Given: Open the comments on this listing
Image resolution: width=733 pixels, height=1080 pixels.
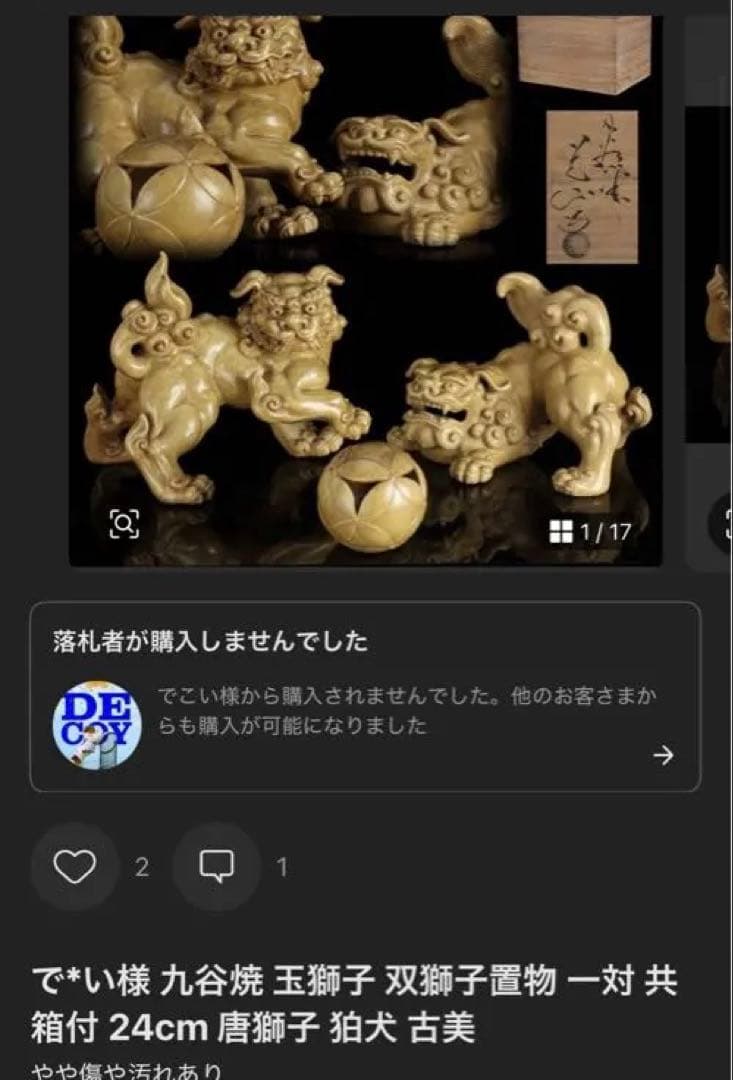Looking at the screenshot, I should pos(216,866).
